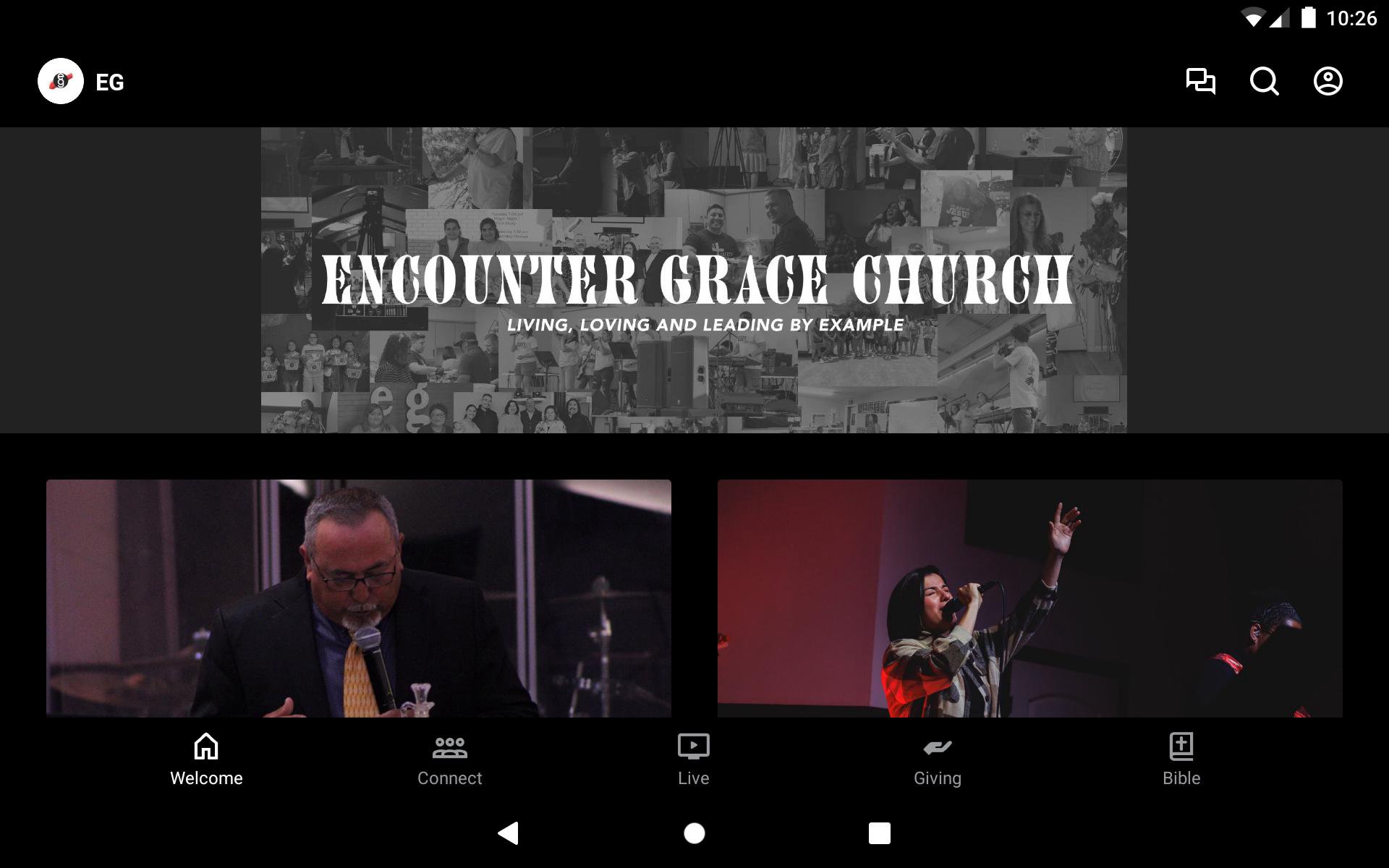Select the Welcome tab
Screen dimensions: 1389x868
(206, 760)
